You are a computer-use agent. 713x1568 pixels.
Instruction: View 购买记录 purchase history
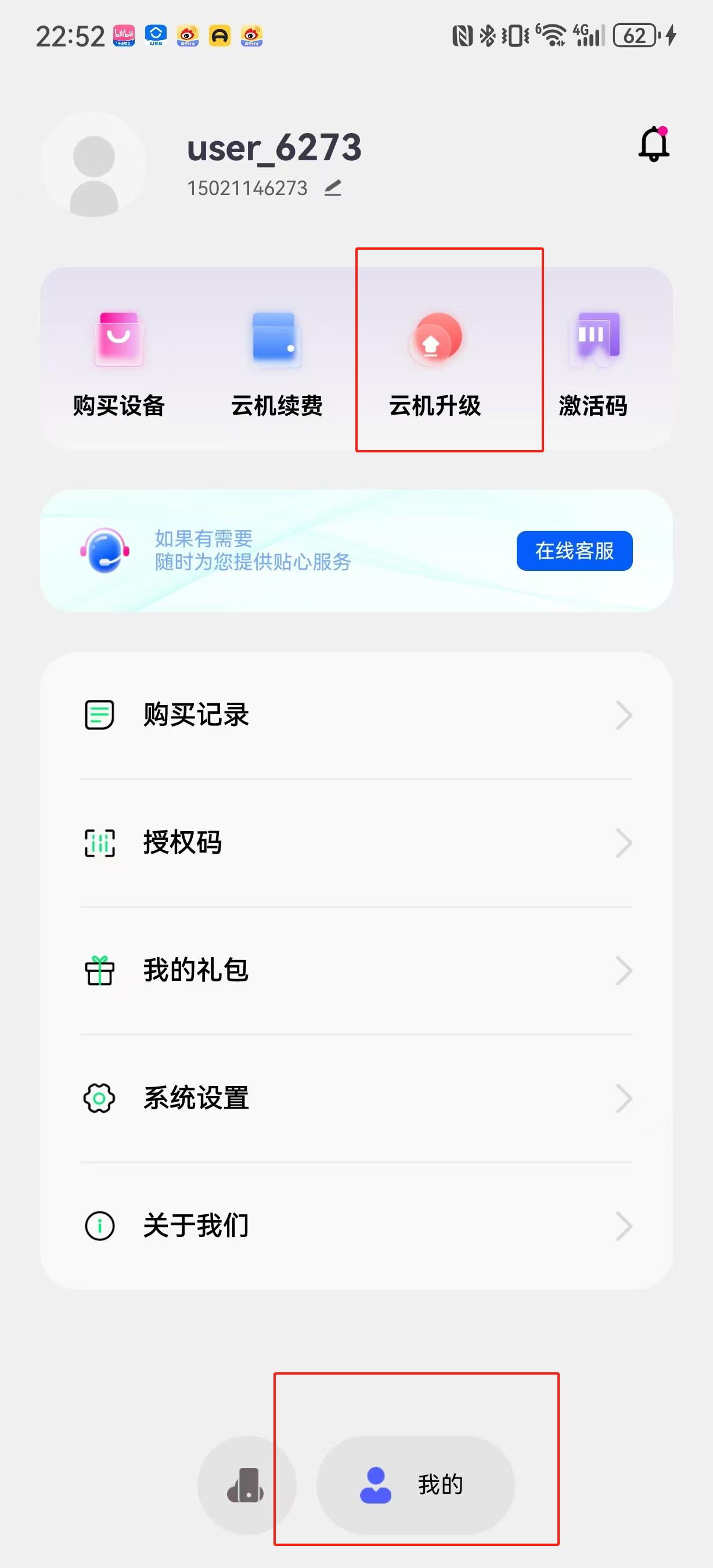coord(356,715)
